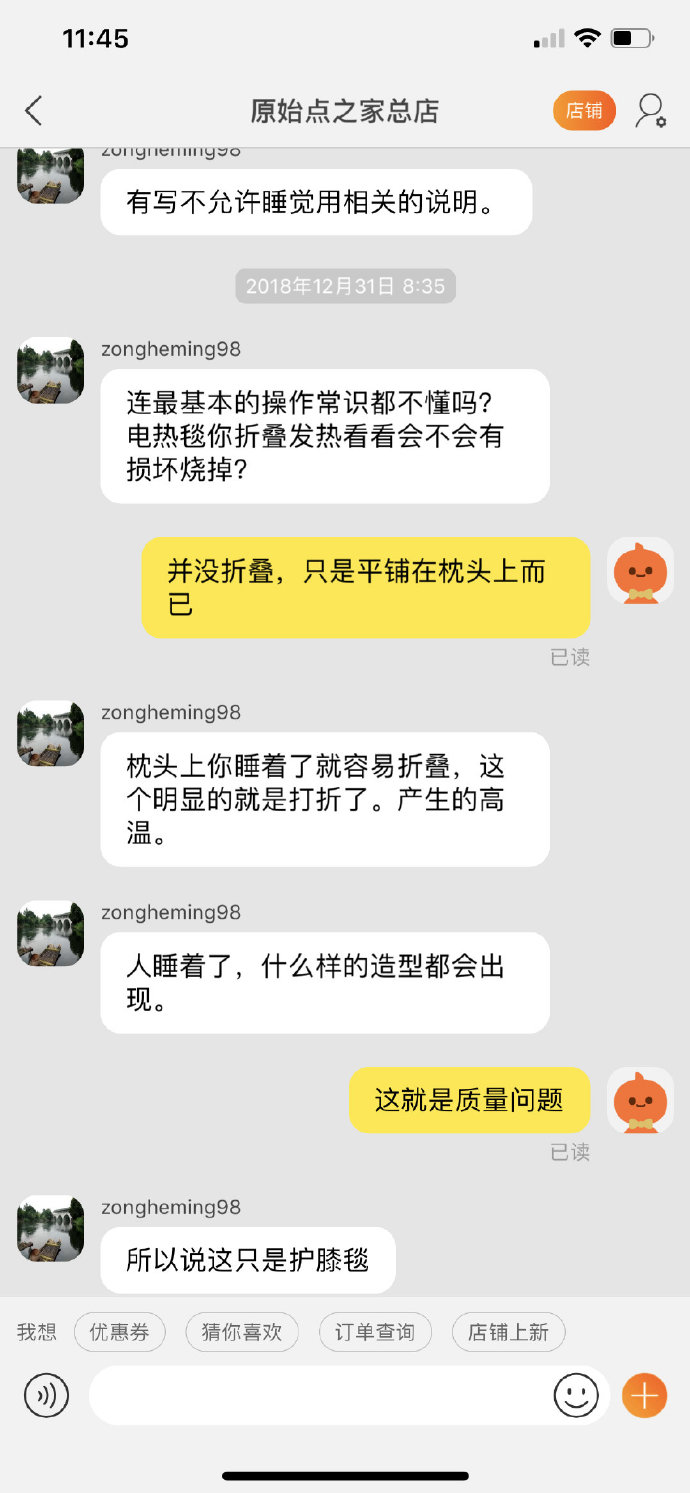Open the 店铺 store page button
Image resolution: width=690 pixels, height=1493 pixels.
(584, 111)
